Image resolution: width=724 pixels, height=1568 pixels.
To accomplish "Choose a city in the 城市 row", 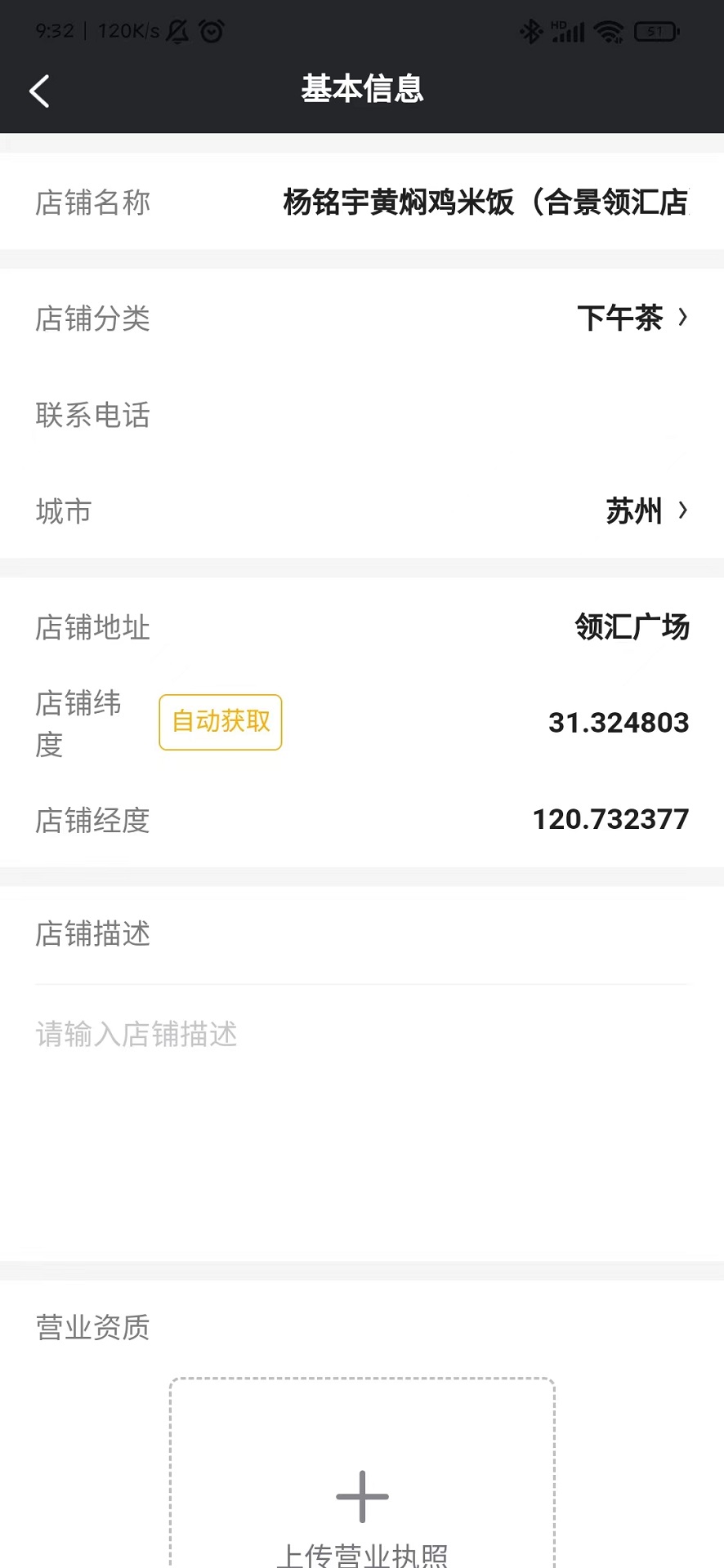I will pos(362,511).
